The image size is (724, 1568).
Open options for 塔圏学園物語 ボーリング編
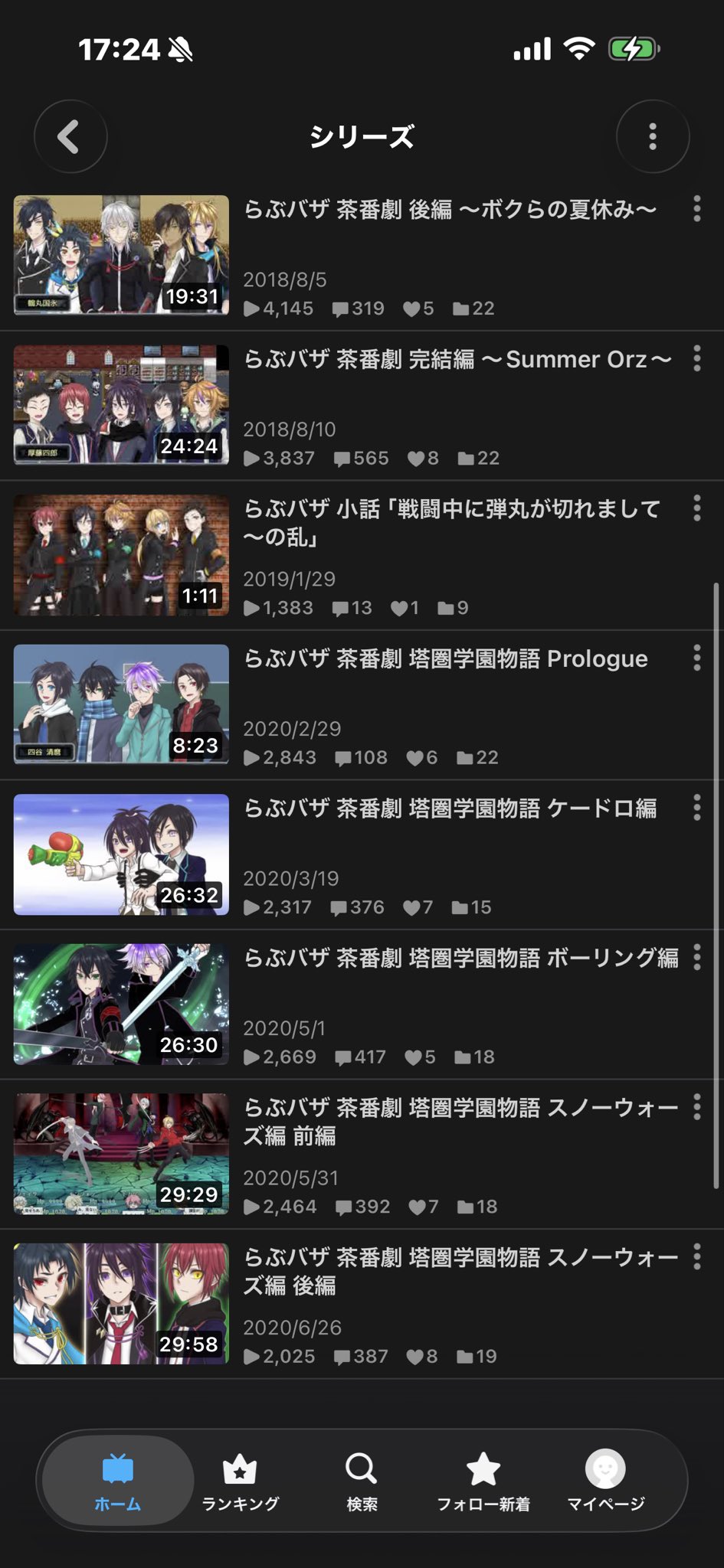[696, 957]
